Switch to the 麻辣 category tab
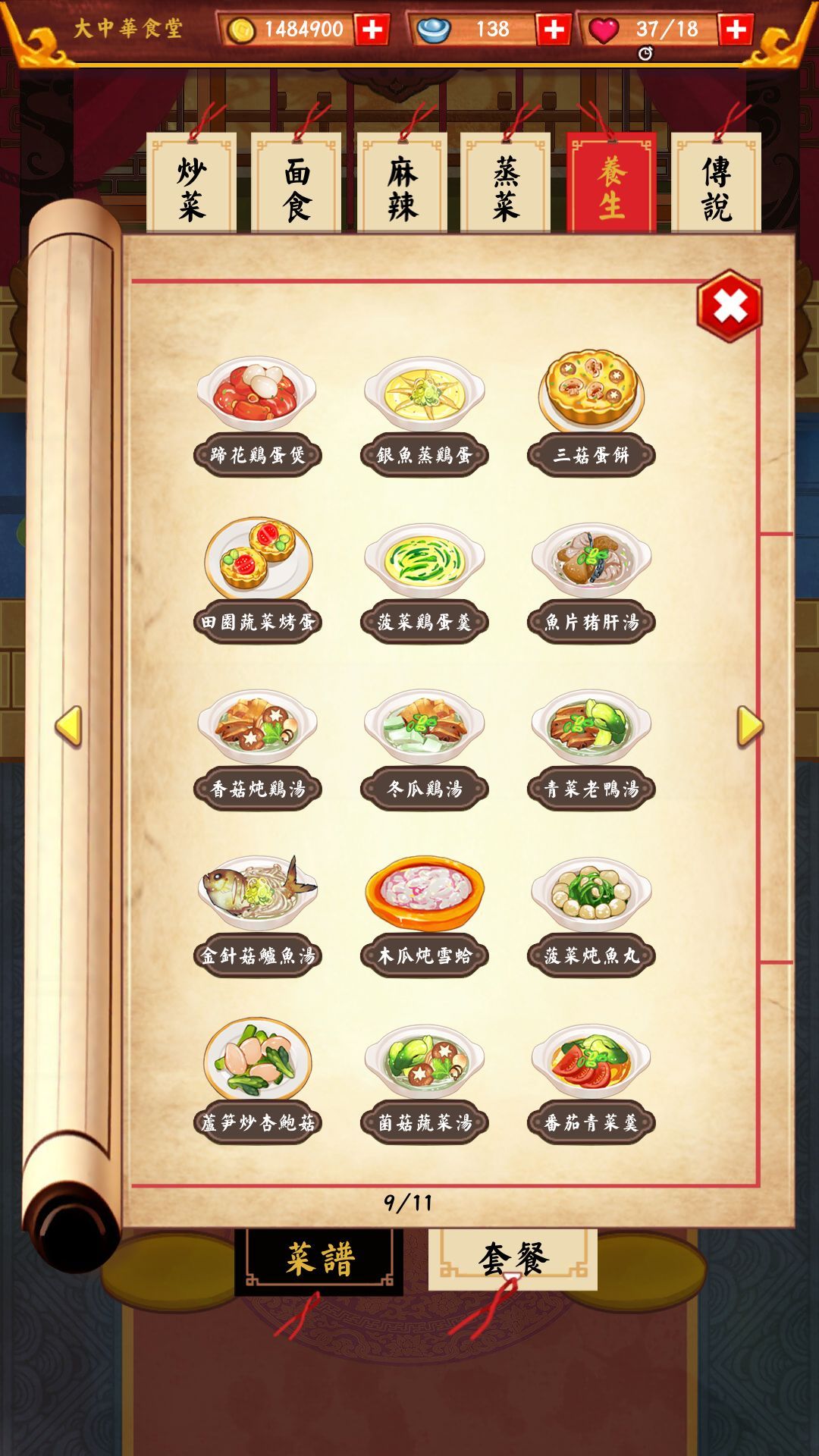This screenshot has width=819, height=1456. click(x=402, y=187)
